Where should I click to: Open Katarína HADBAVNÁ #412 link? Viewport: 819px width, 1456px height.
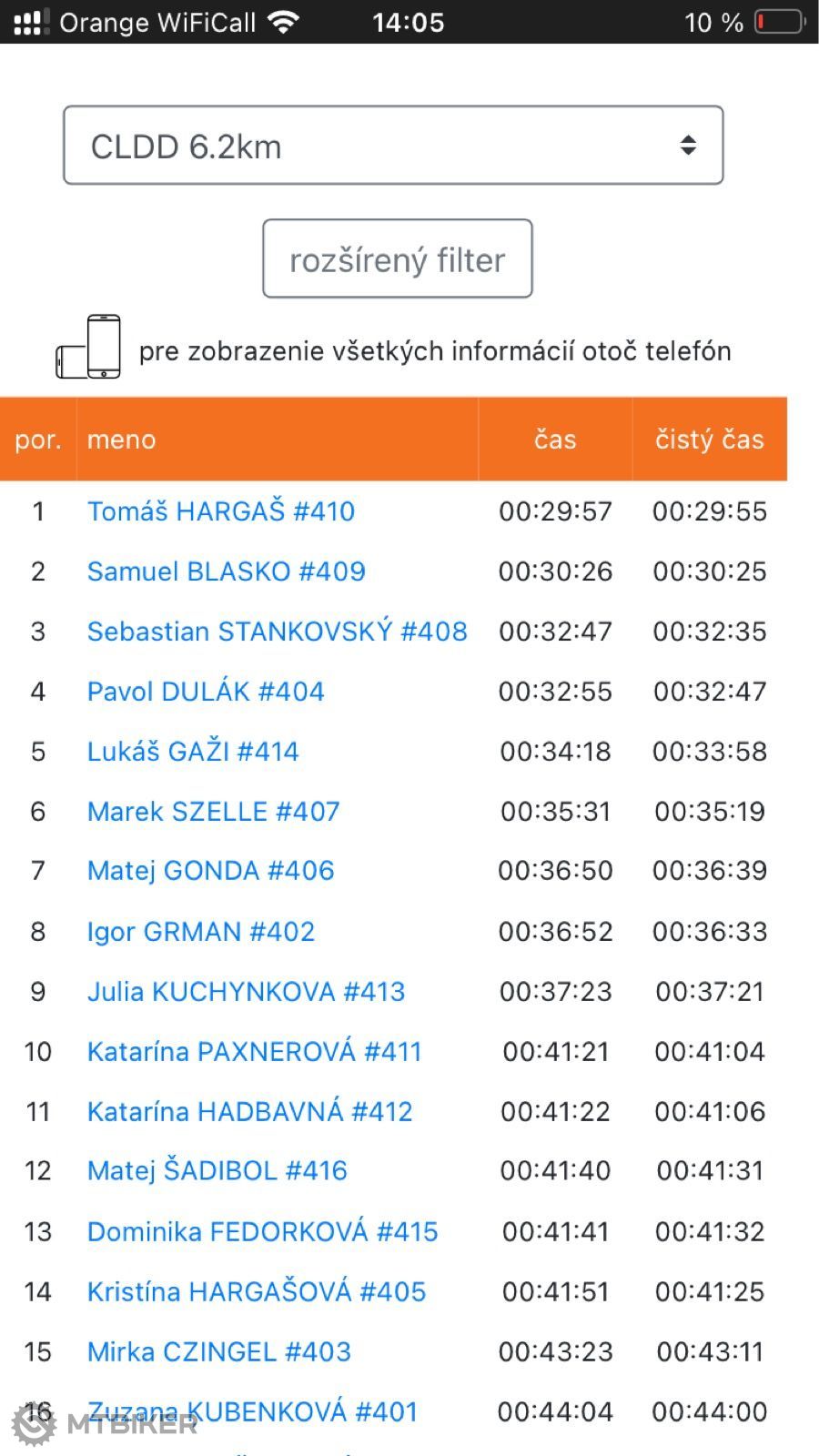click(250, 1112)
